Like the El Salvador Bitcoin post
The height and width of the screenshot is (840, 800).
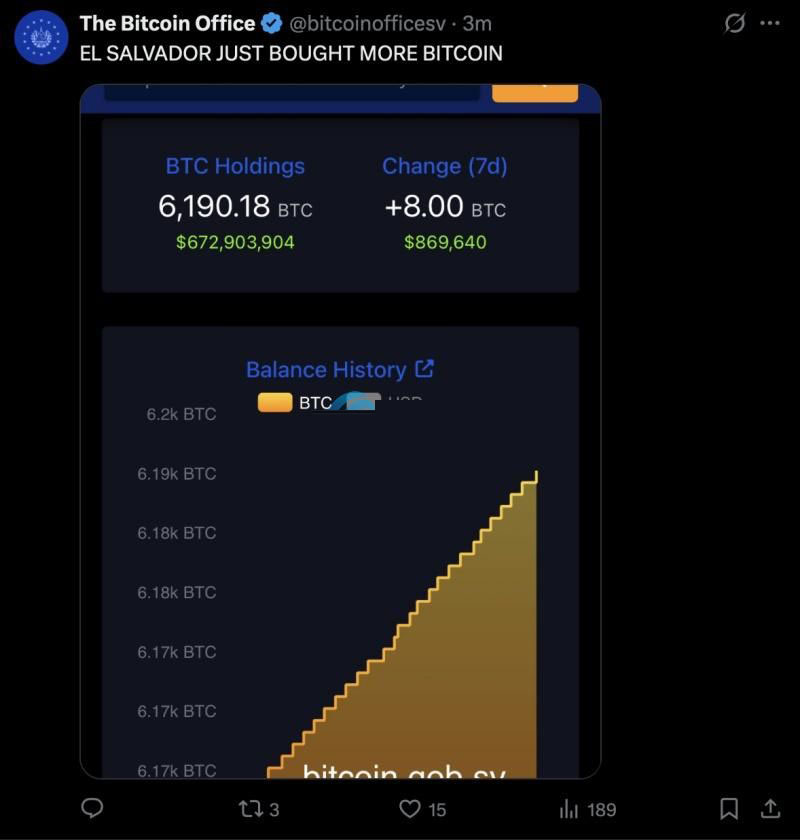coord(409,809)
